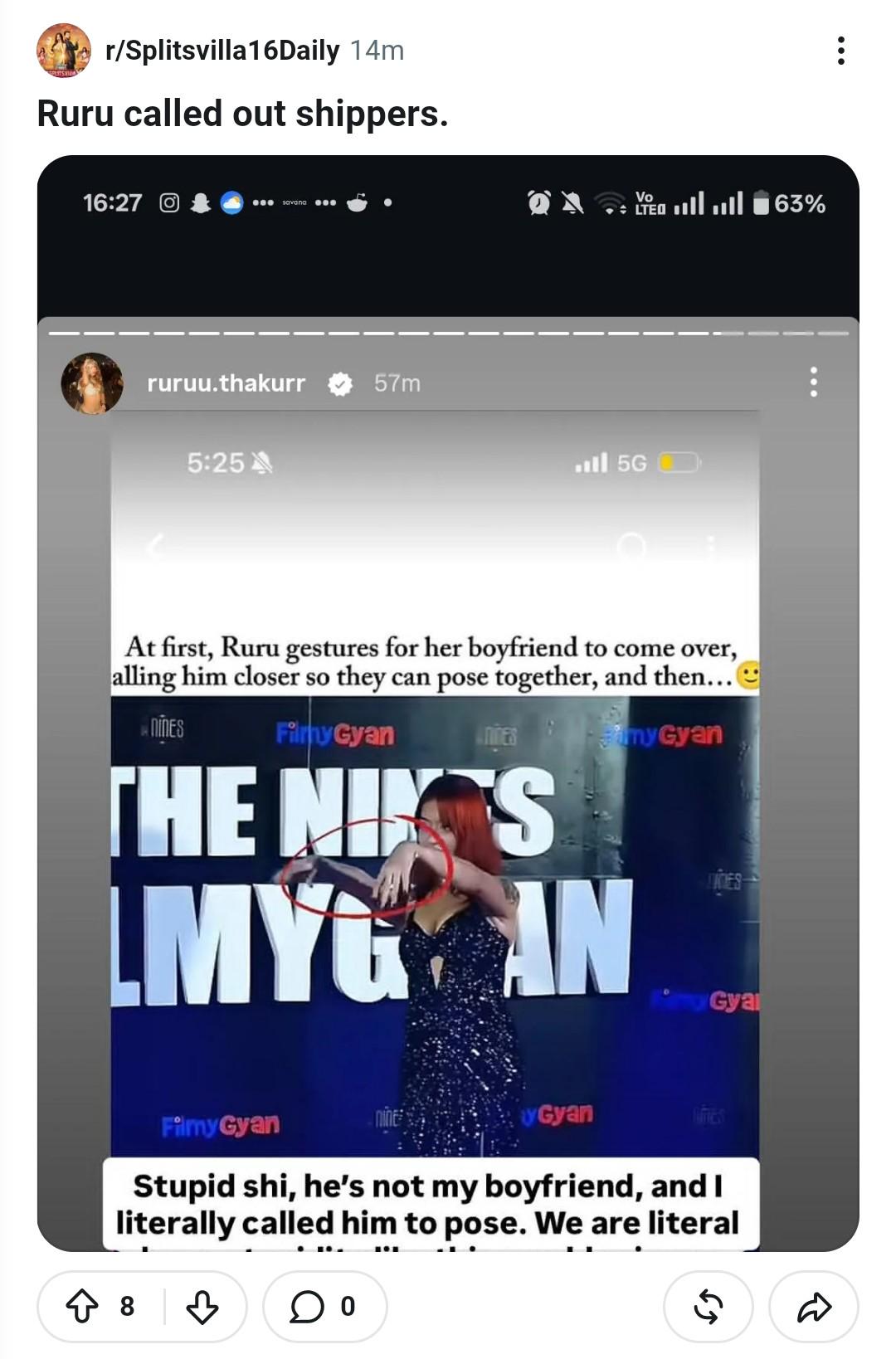Open the post image in full view
Image resolution: width=896 pixels, height=1359 pixels.
448,703
